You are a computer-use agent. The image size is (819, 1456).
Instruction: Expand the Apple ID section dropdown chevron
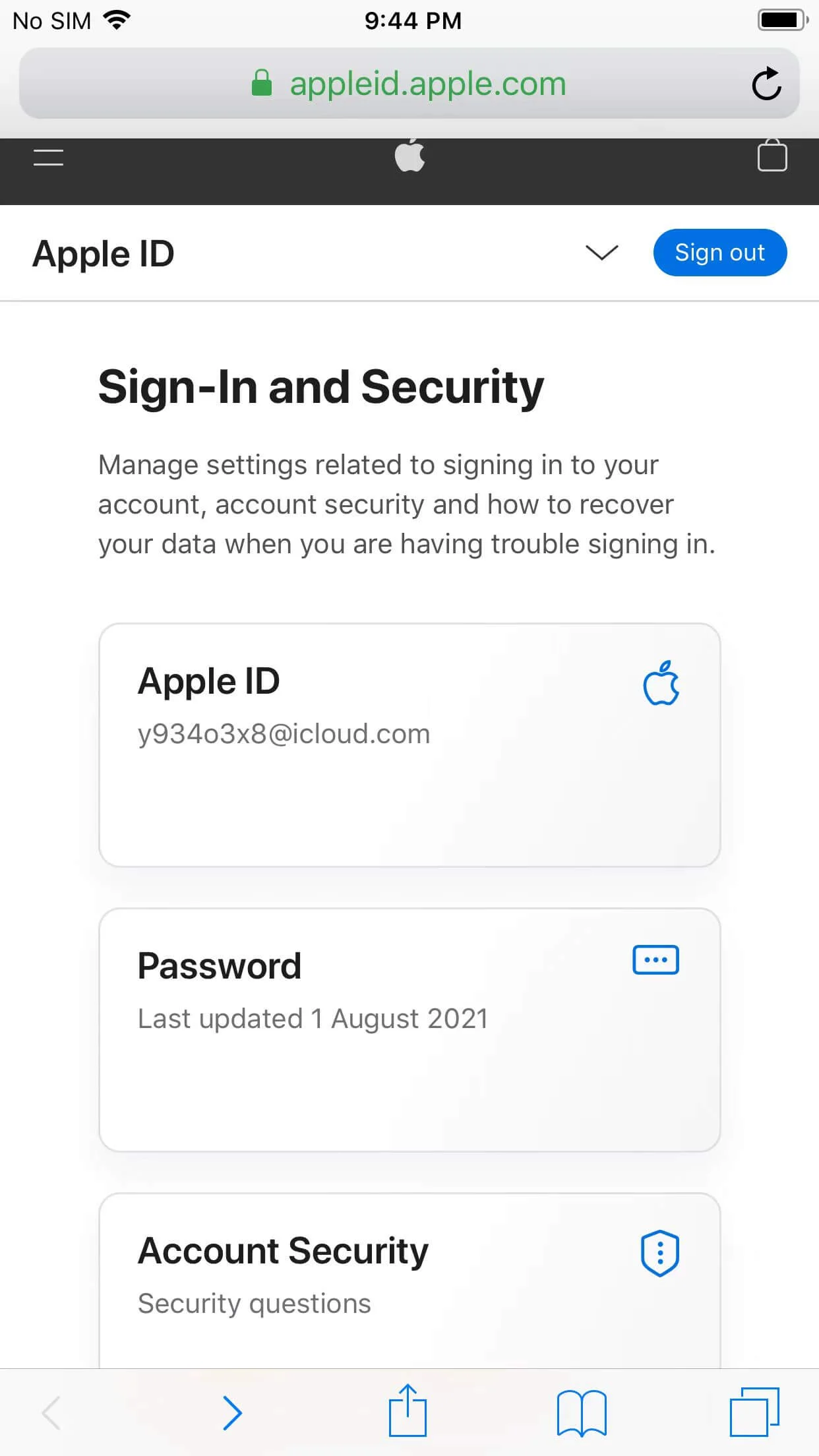601,253
